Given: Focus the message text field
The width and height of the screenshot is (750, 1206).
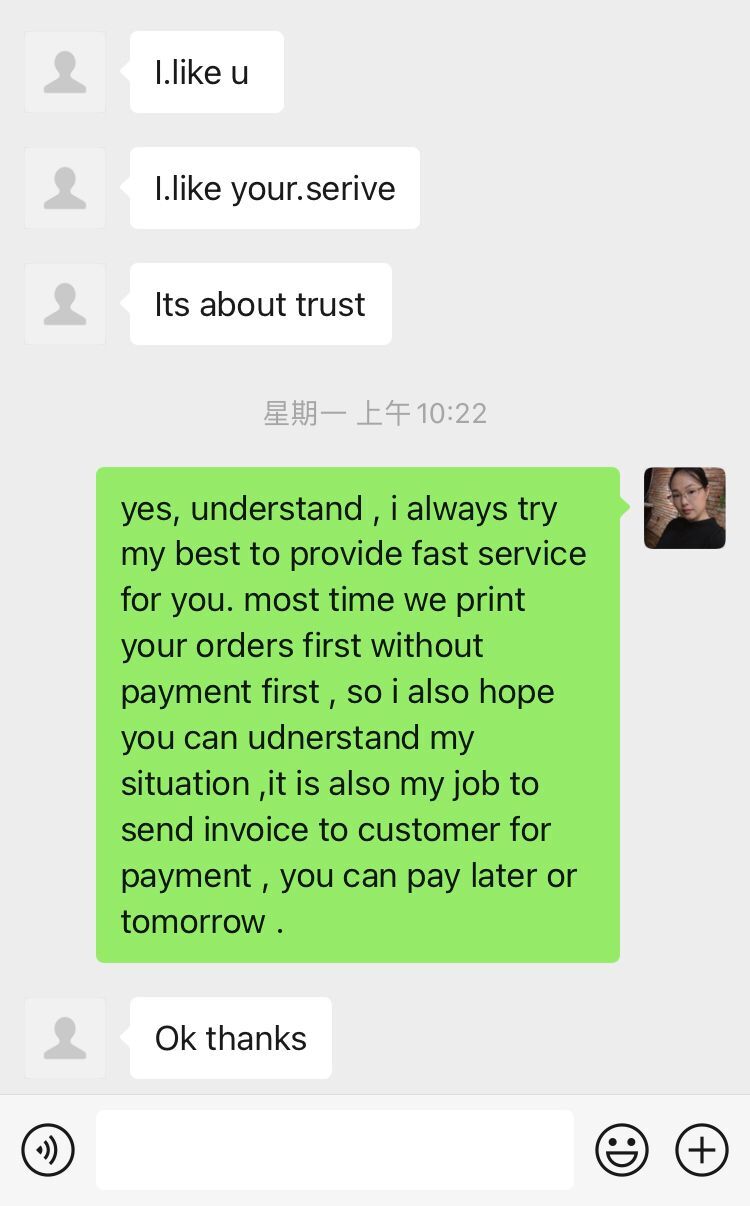Looking at the screenshot, I should coord(335,1149).
